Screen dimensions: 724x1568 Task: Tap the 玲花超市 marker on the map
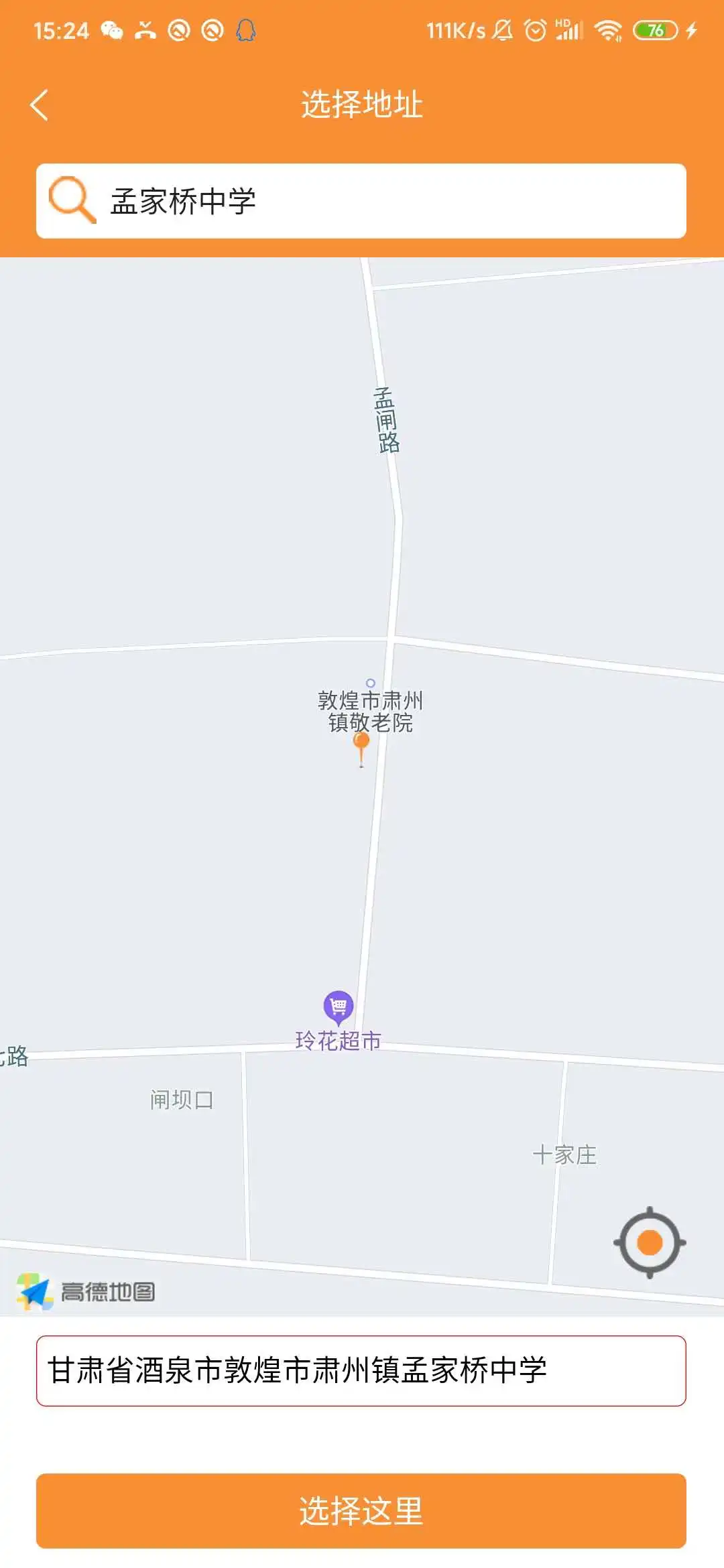click(x=339, y=1008)
